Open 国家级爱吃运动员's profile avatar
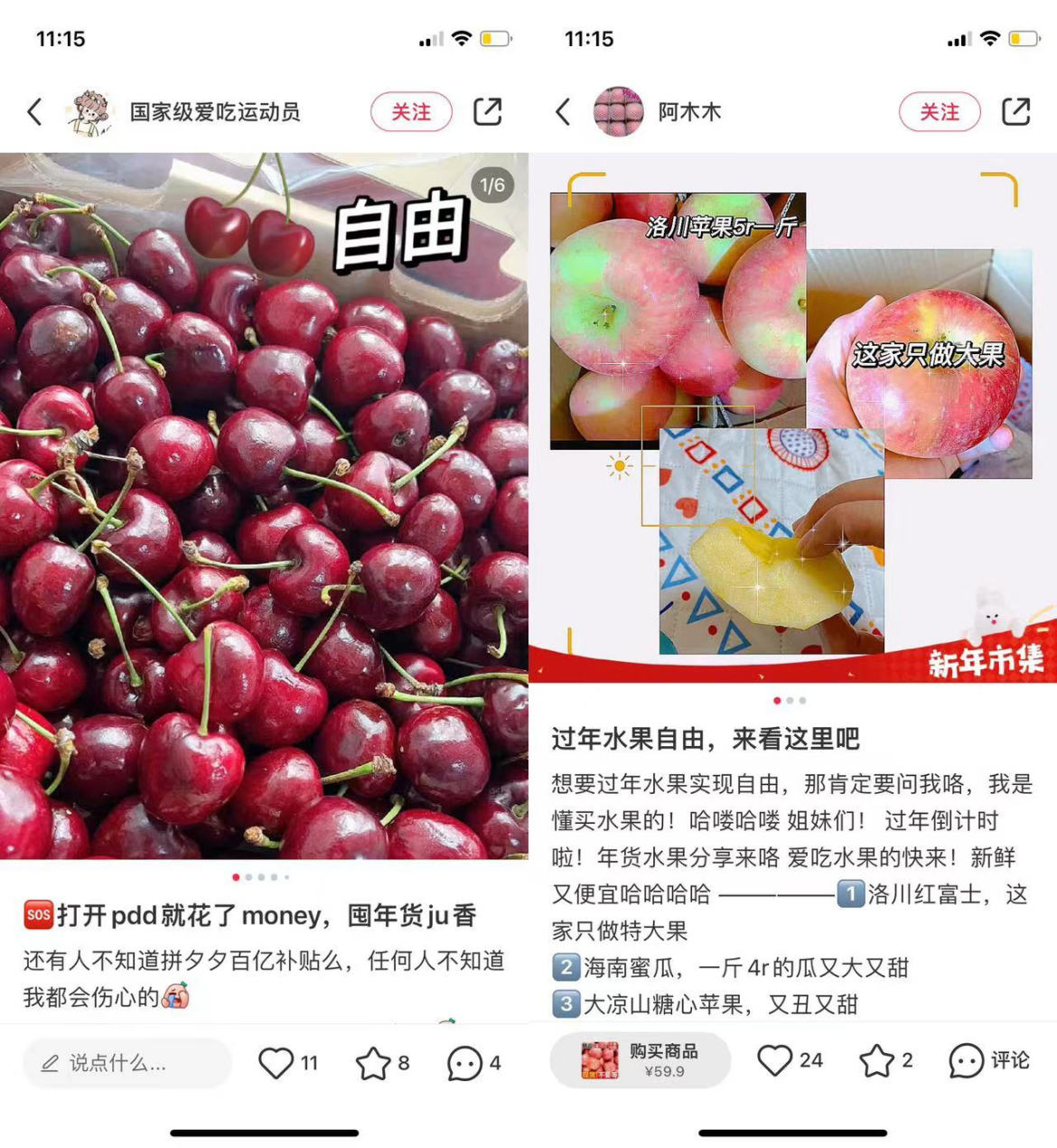The width and height of the screenshot is (1057, 1148). tap(89, 112)
